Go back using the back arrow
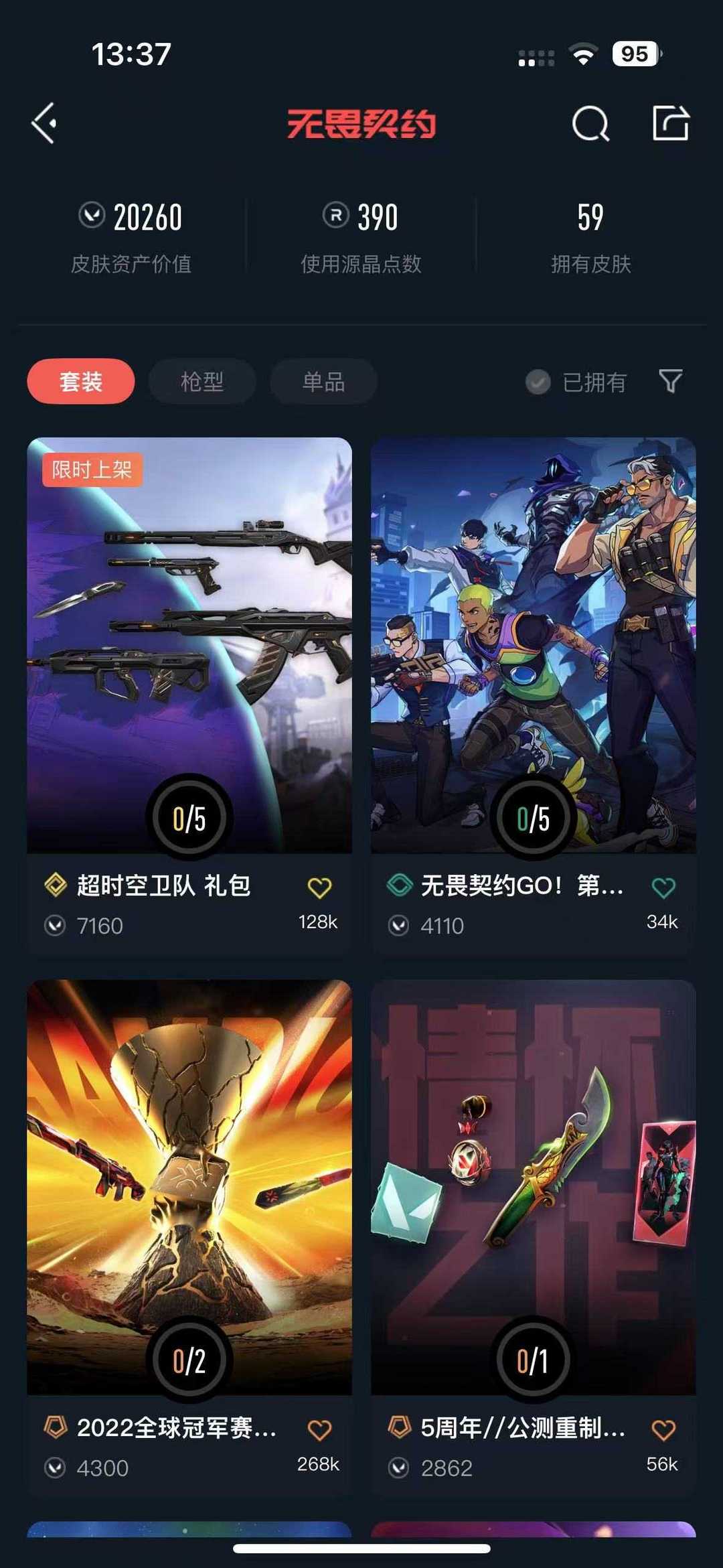Viewport: 723px width, 1568px height. tap(43, 124)
